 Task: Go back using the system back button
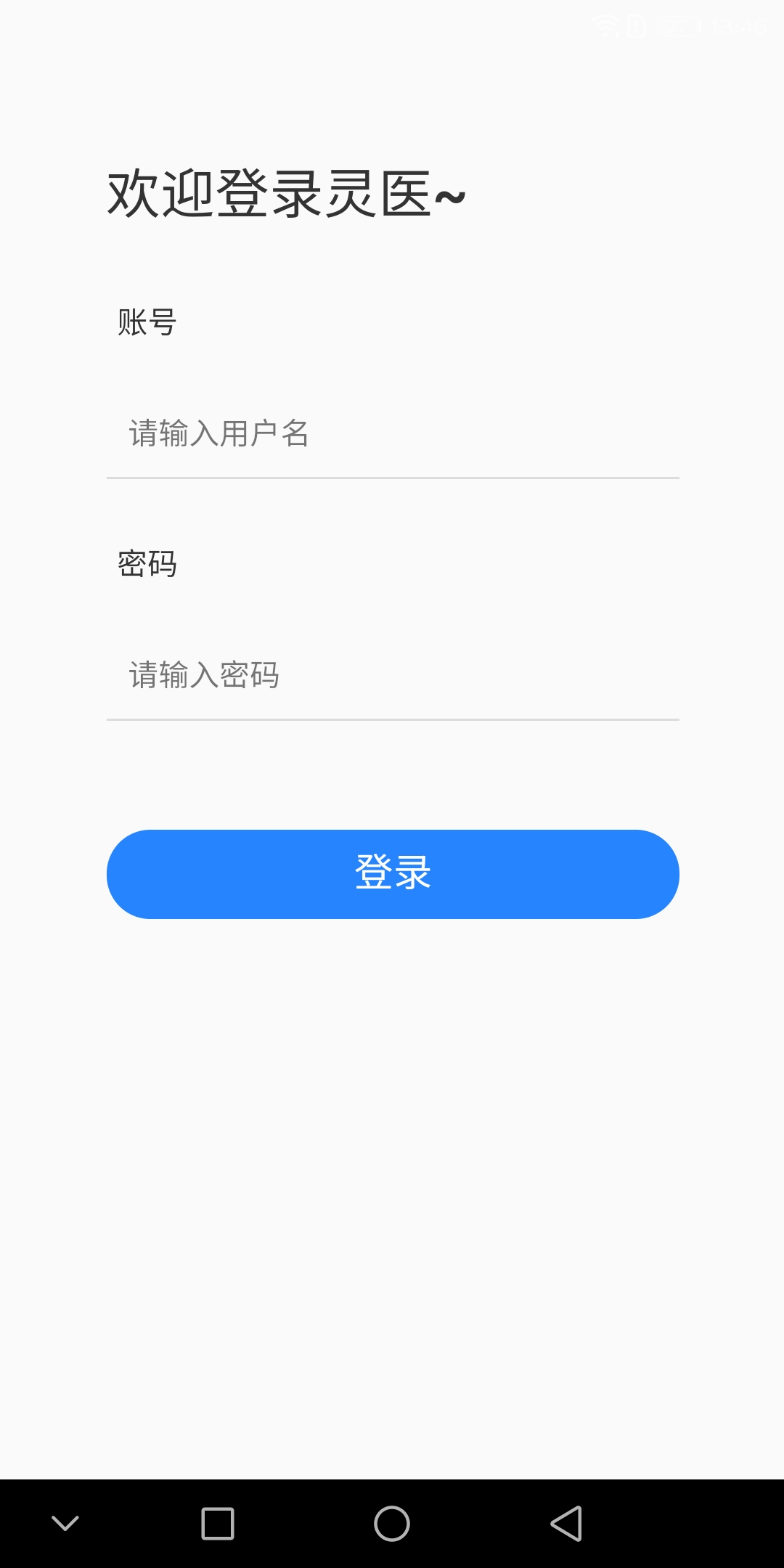click(566, 1523)
